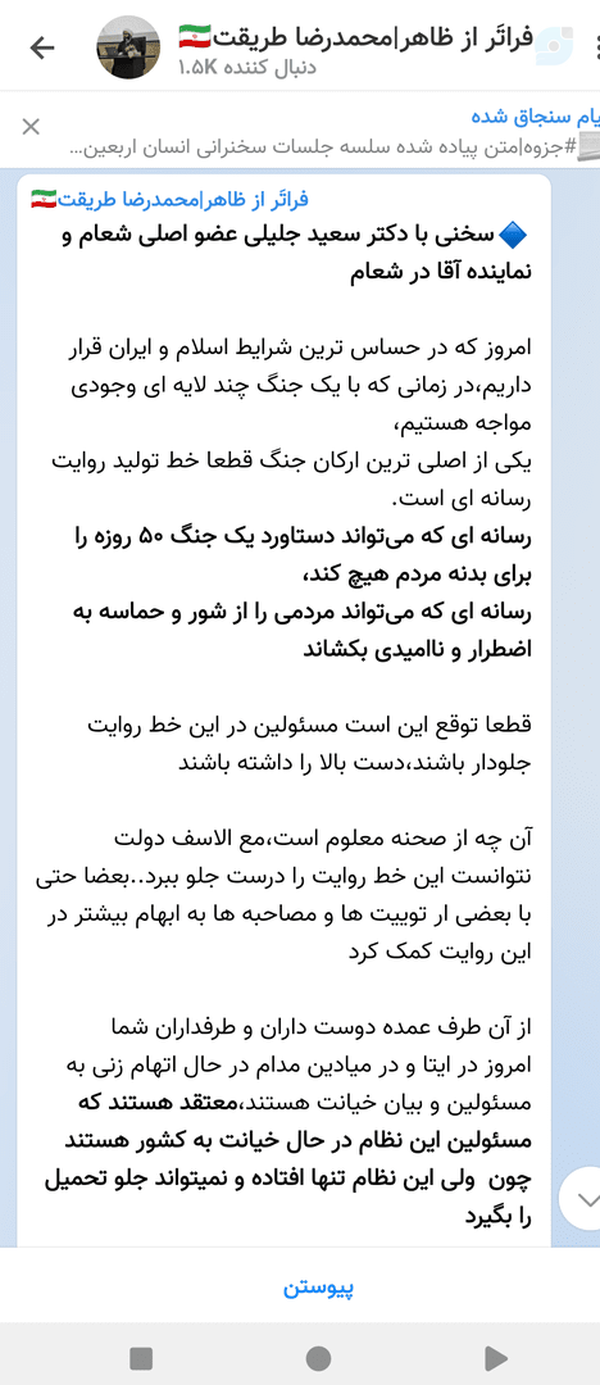Dismiss the pinned message banner
Screen dimensions: 600x1385
click(31, 127)
